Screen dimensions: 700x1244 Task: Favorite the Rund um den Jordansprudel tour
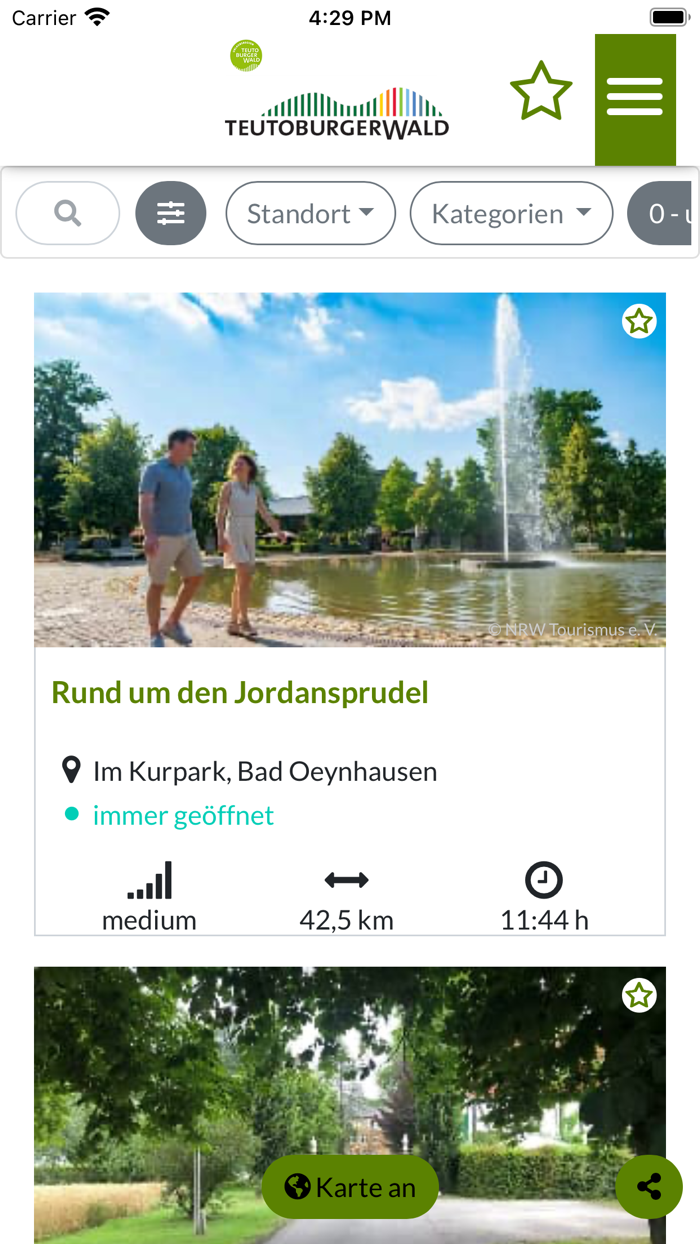tap(639, 322)
